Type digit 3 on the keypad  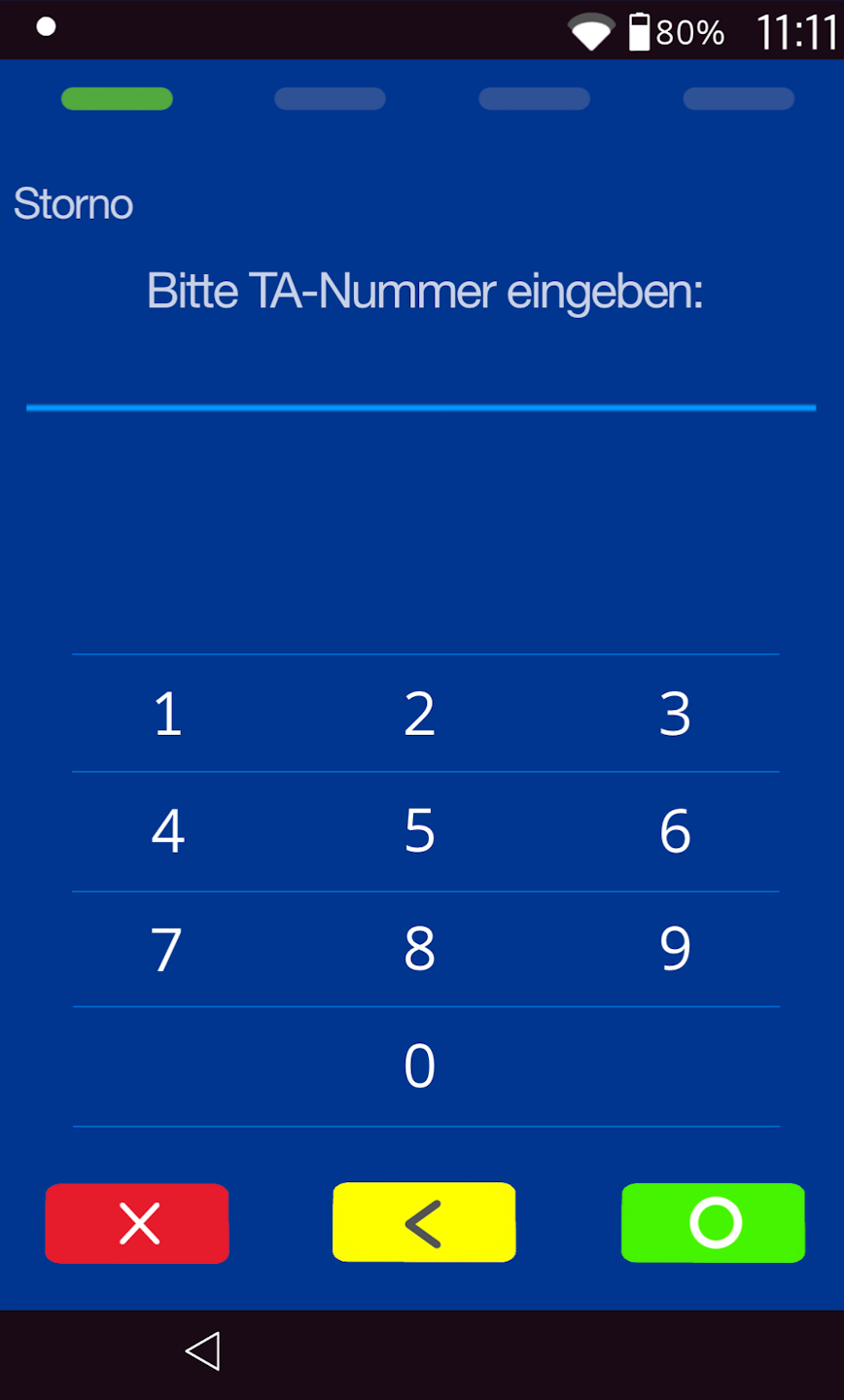[x=675, y=714]
